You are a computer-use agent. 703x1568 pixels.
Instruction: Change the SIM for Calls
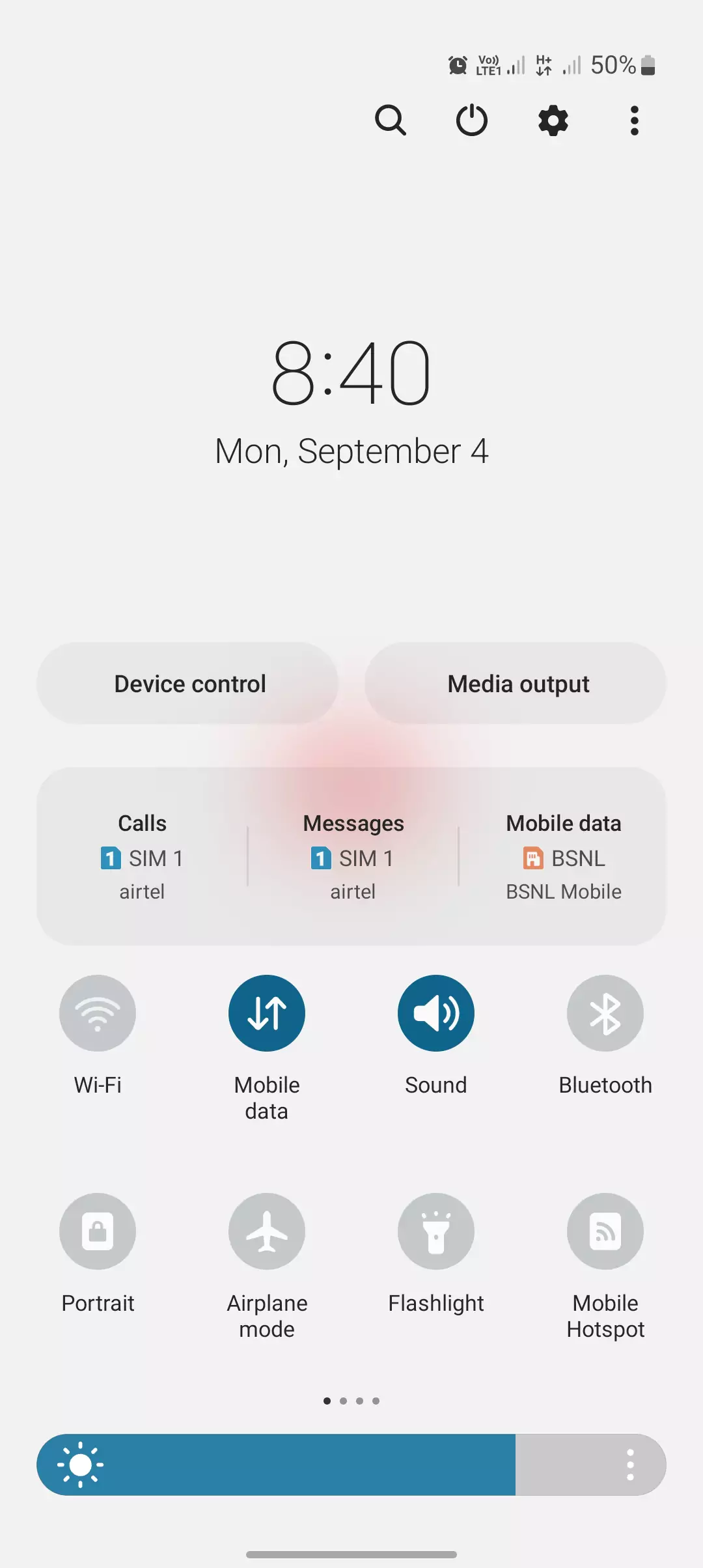click(142, 856)
